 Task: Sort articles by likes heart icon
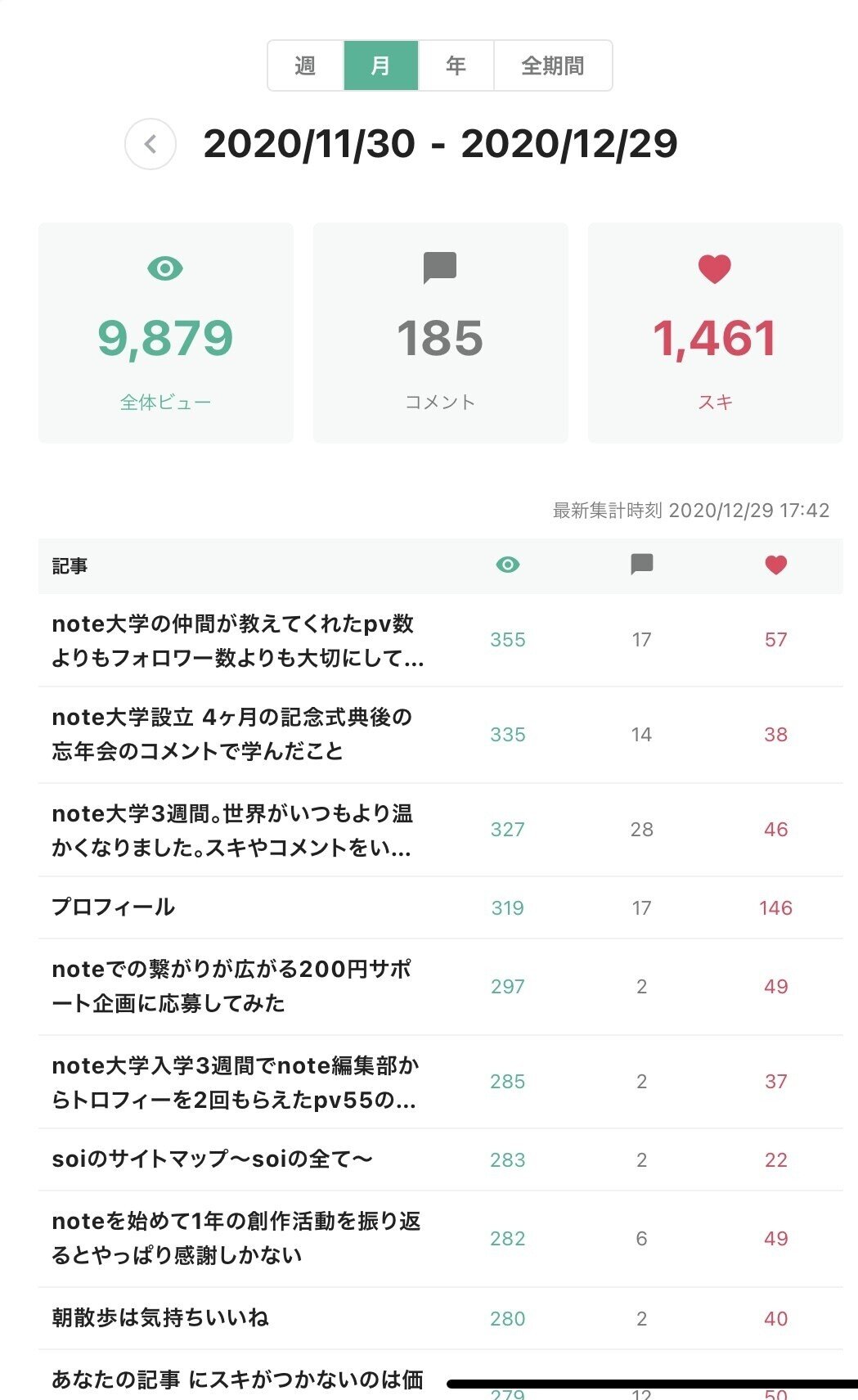[776, 565]
